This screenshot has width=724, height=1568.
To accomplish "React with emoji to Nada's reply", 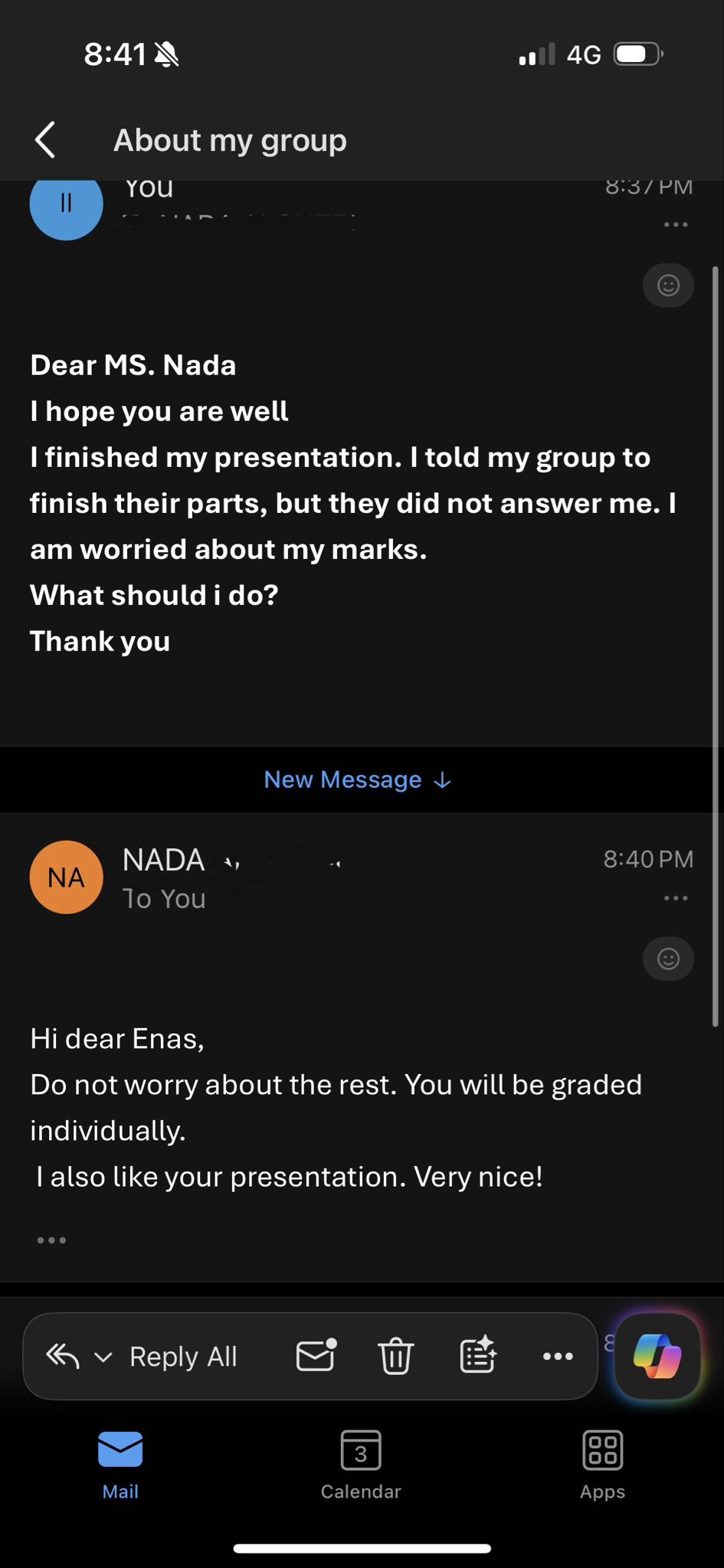I will tap(668, 959).
